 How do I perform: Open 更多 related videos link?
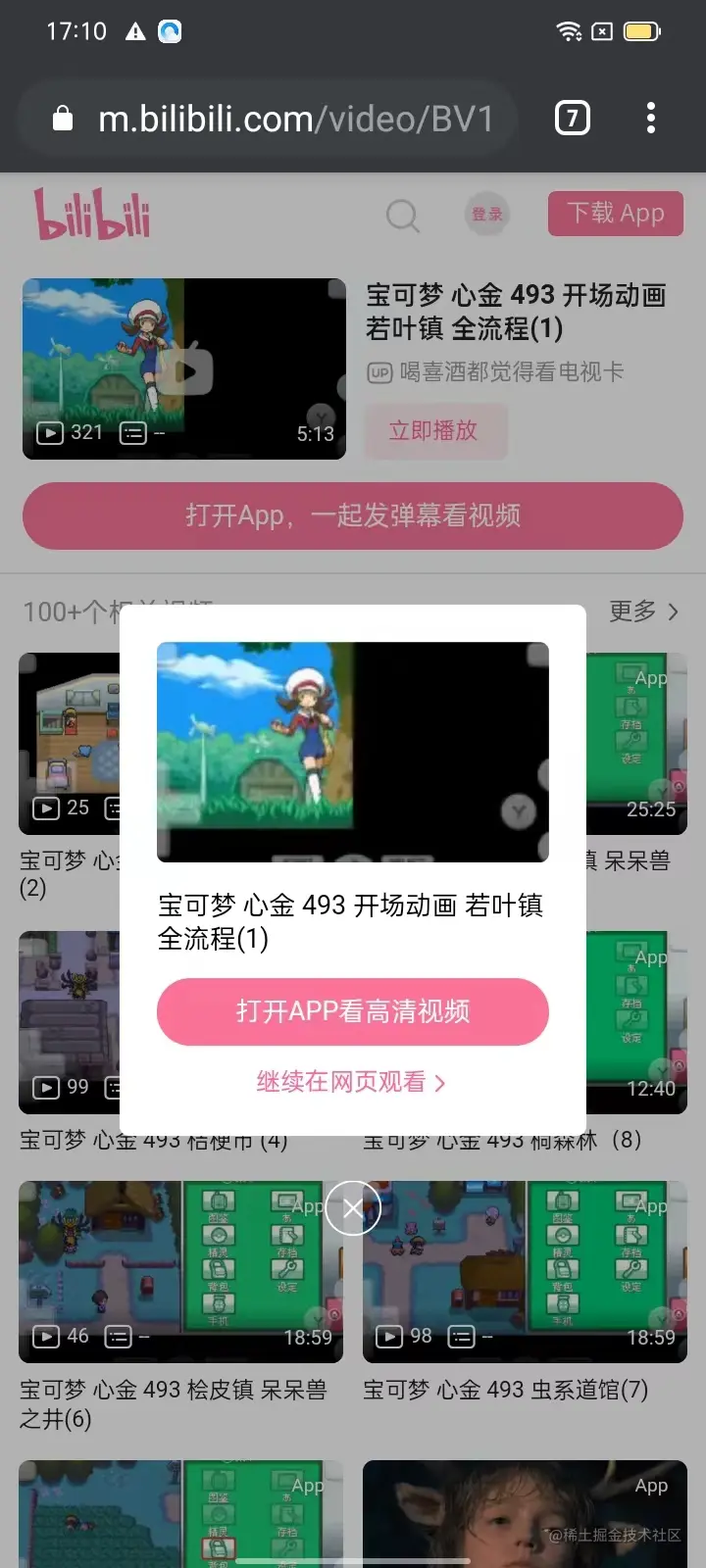tap(643, 612)
